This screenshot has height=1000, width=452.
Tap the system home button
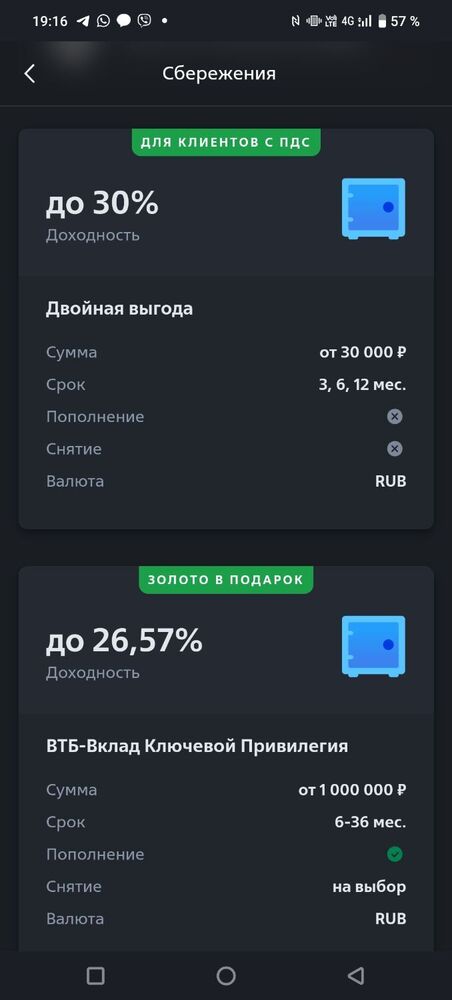pyautogui.click(x=226, y=976)
